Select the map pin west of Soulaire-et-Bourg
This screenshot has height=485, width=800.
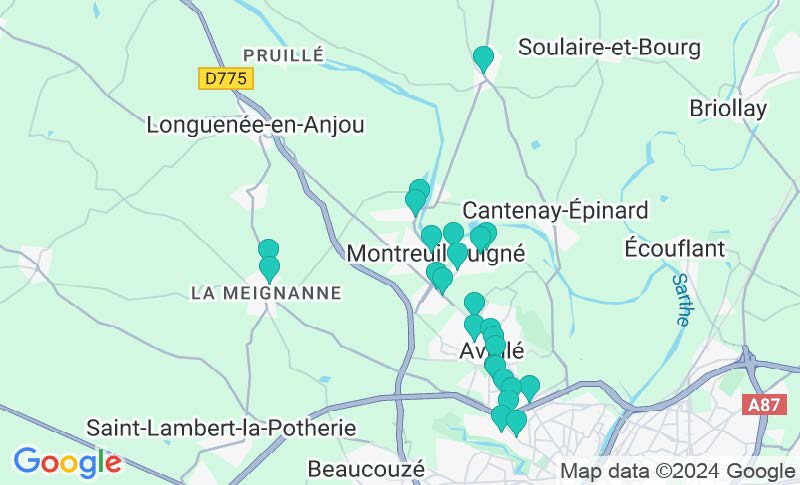coord(483,58)
